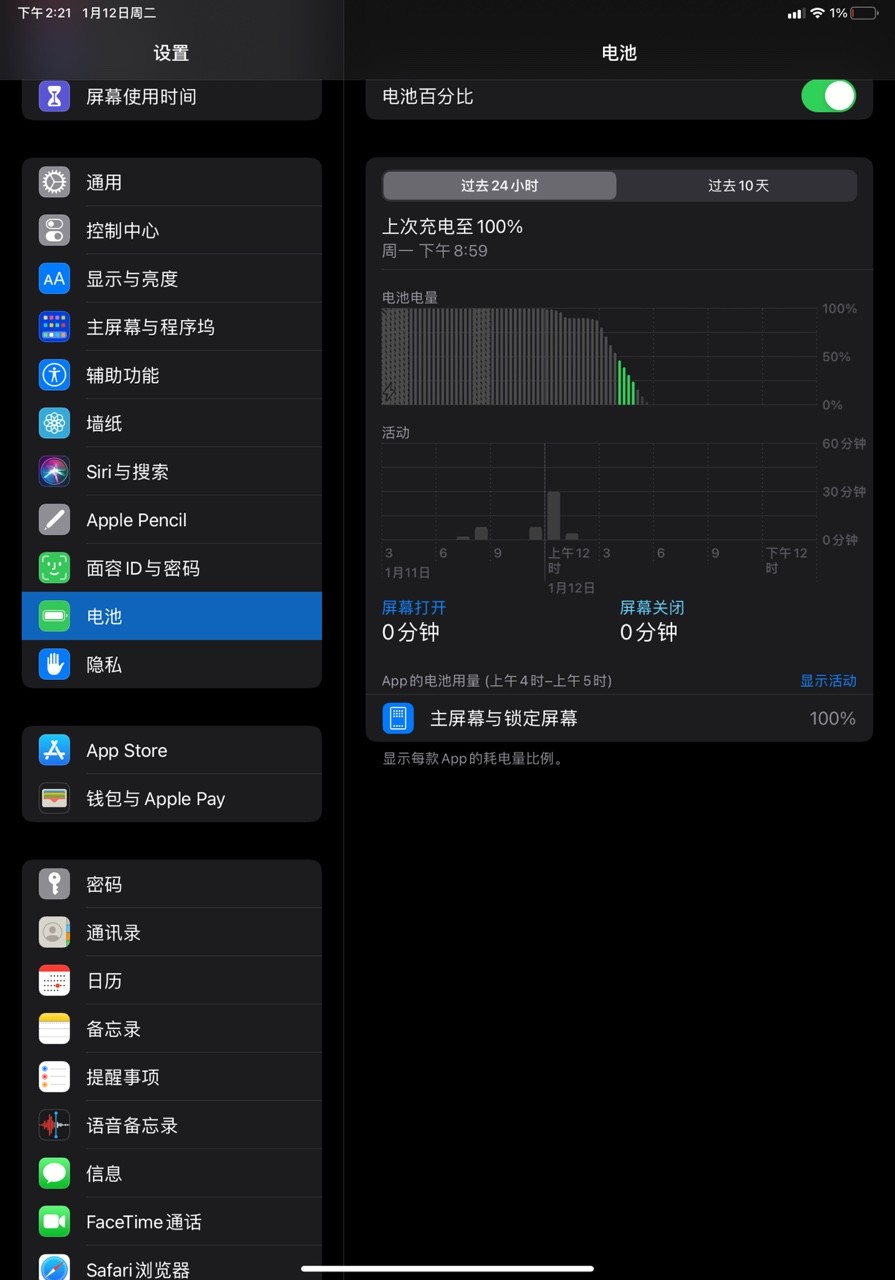Screen dimensions: 895x1280
Task: Tap the 显示活动 link
Action: [828, 681]
